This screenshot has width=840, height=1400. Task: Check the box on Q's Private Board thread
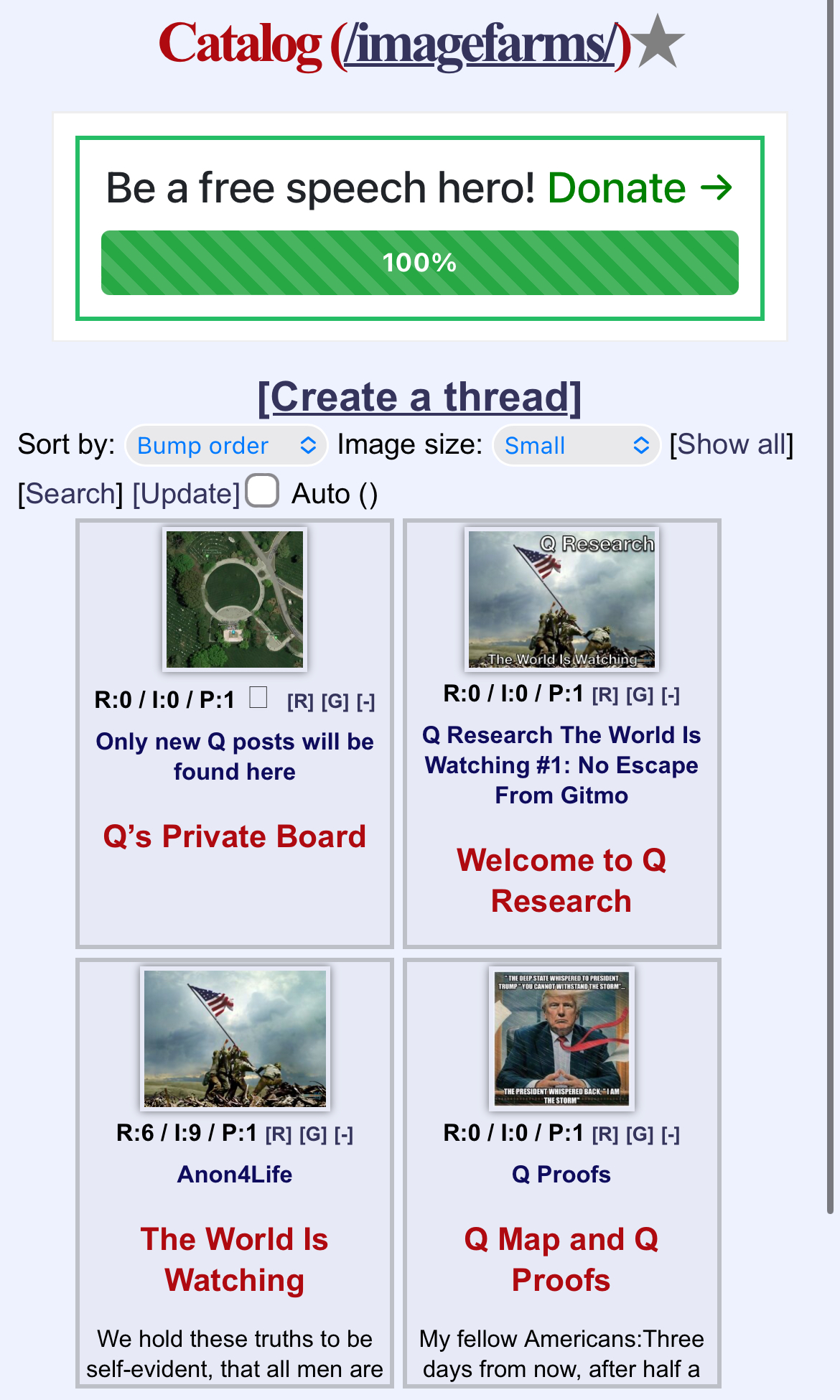tap(258, 697)
